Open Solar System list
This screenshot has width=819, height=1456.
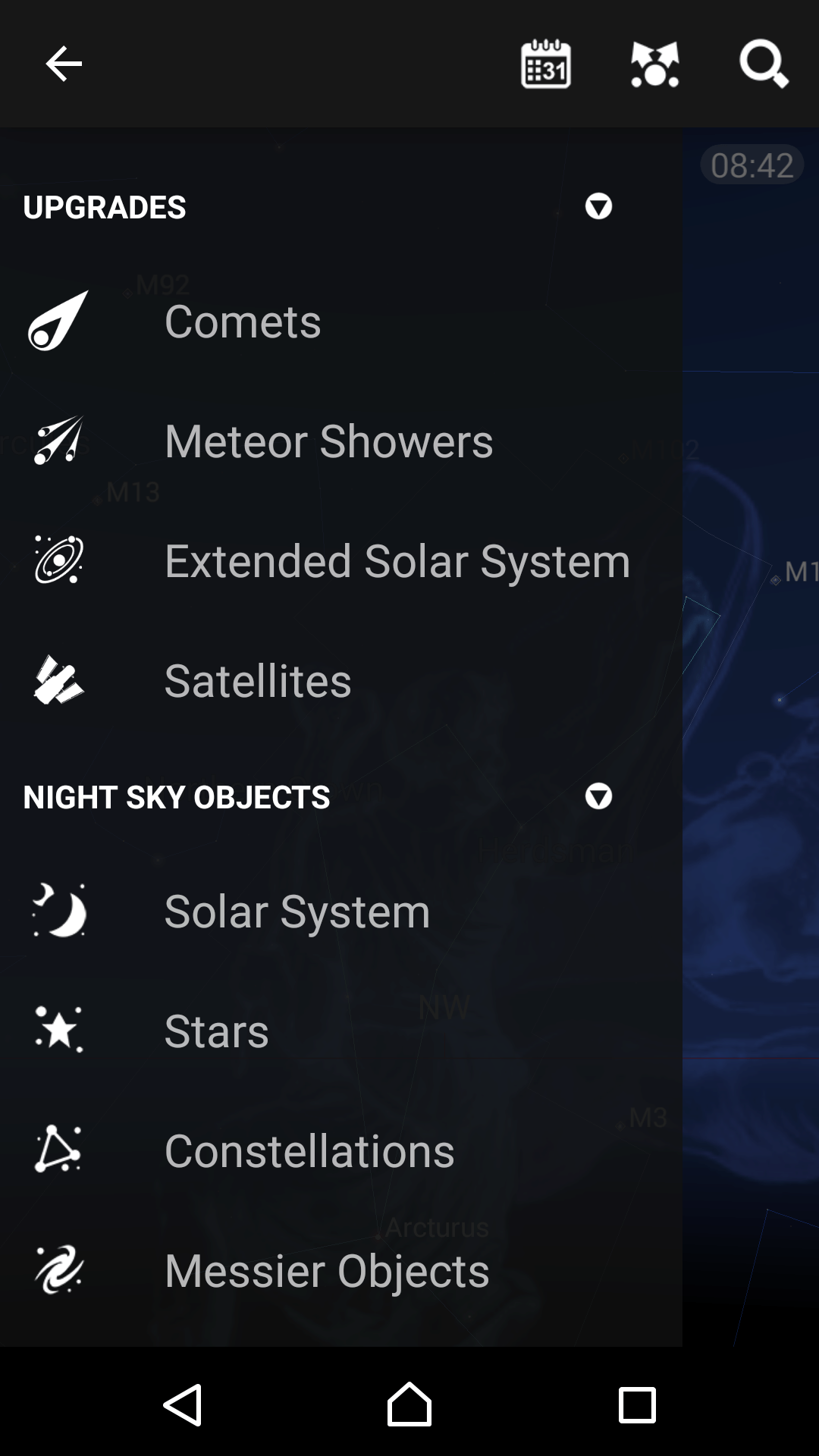point(341,911)
